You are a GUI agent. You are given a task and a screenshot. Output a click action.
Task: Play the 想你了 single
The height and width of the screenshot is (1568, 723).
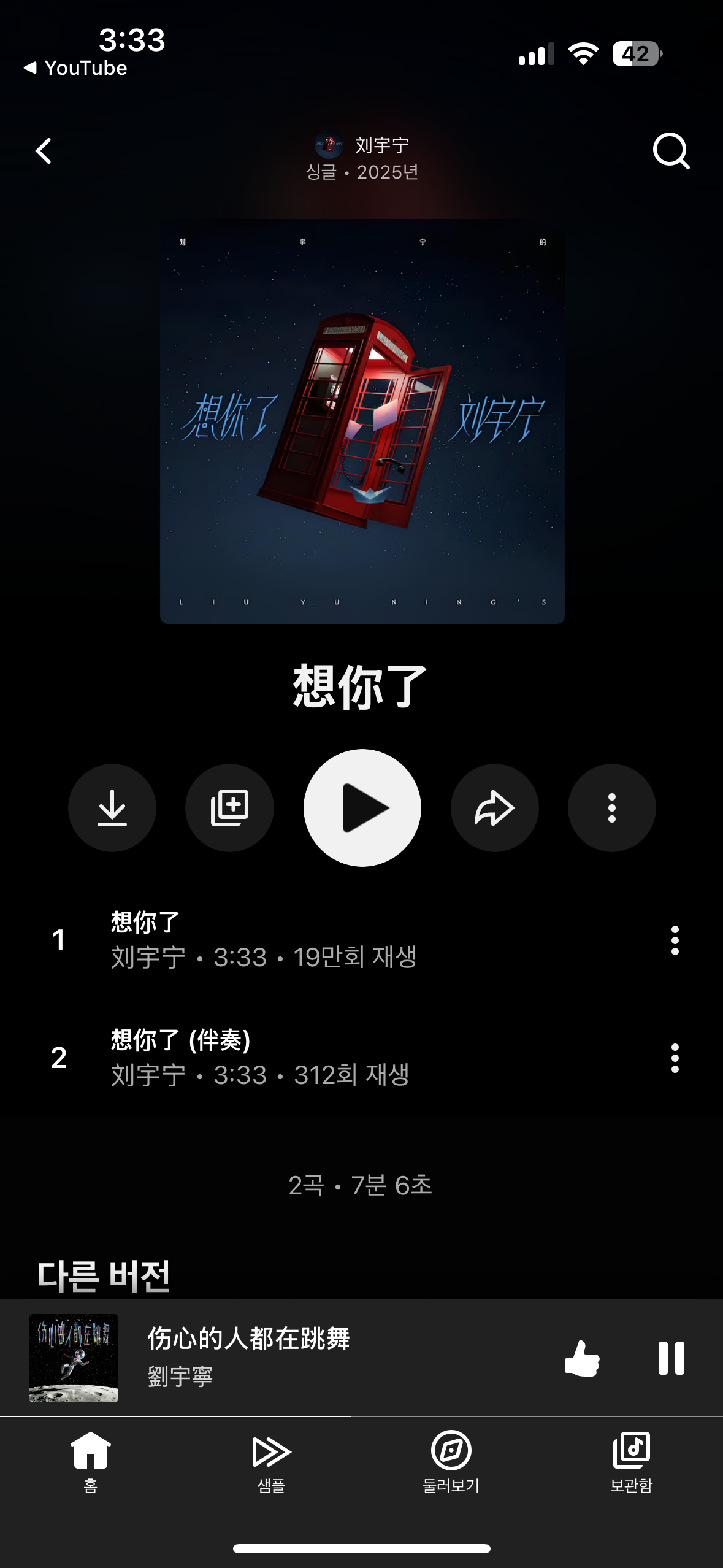(x=362, y=808)
